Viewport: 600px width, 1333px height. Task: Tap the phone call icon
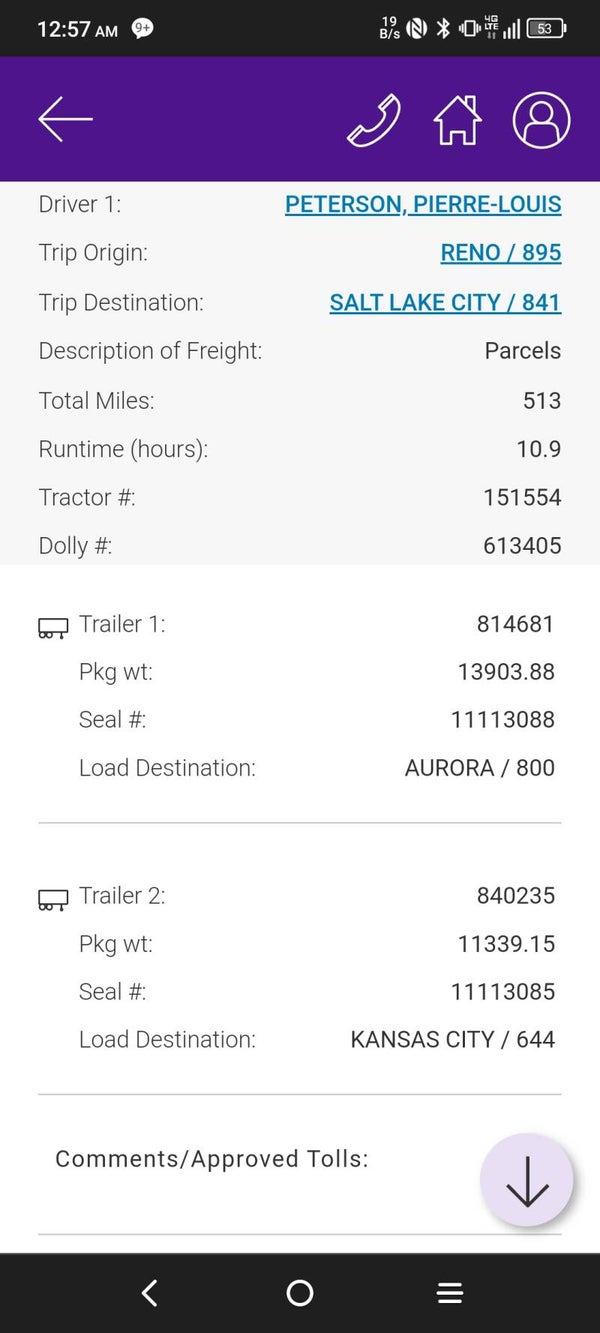point(374,120)
